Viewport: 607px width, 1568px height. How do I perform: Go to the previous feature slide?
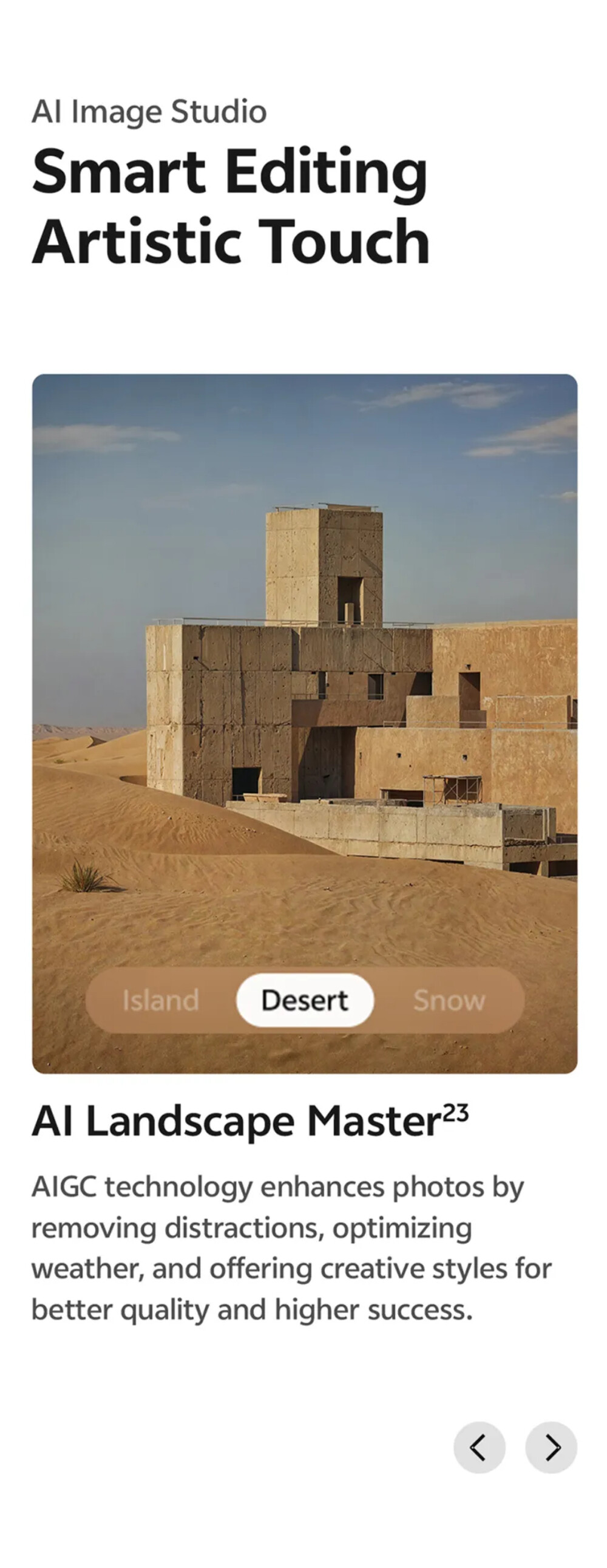tap(480, 1447)
